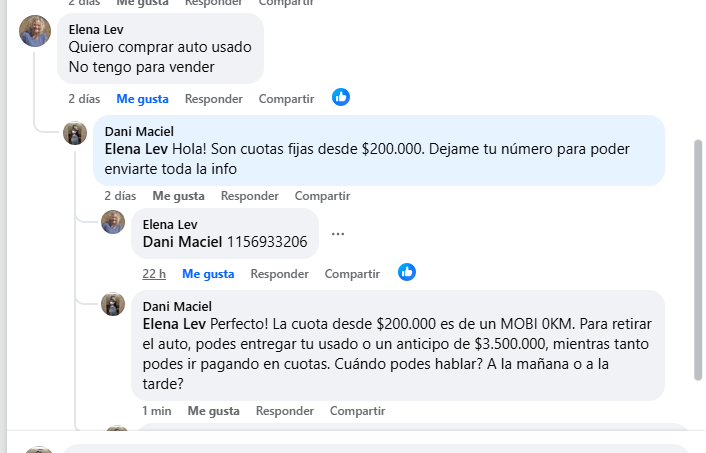
Task: Like Elena Lev's comment 'Quiero comprar auto usado'
Action: click(x=142, y=99)
